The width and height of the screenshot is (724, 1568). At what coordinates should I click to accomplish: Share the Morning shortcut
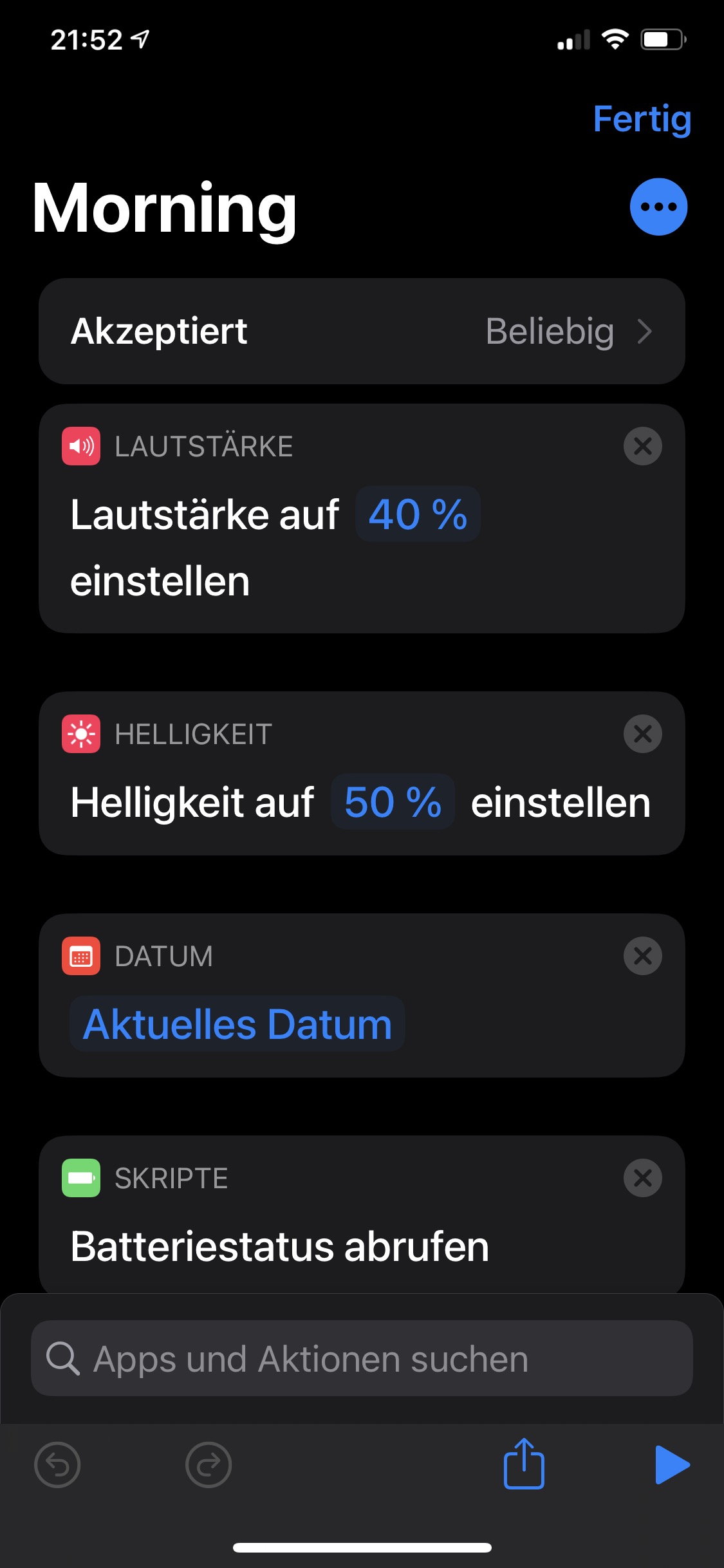(524, 1464)
